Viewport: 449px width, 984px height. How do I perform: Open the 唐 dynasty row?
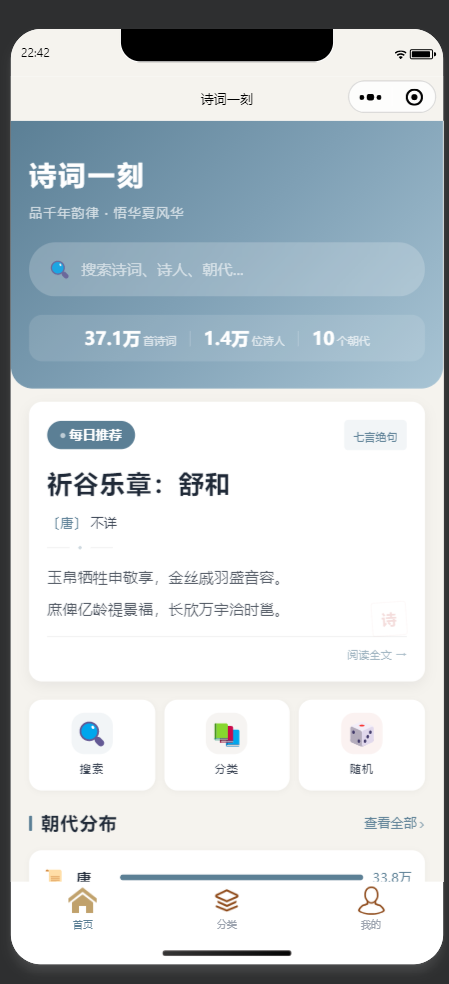[x=227, y=876]
